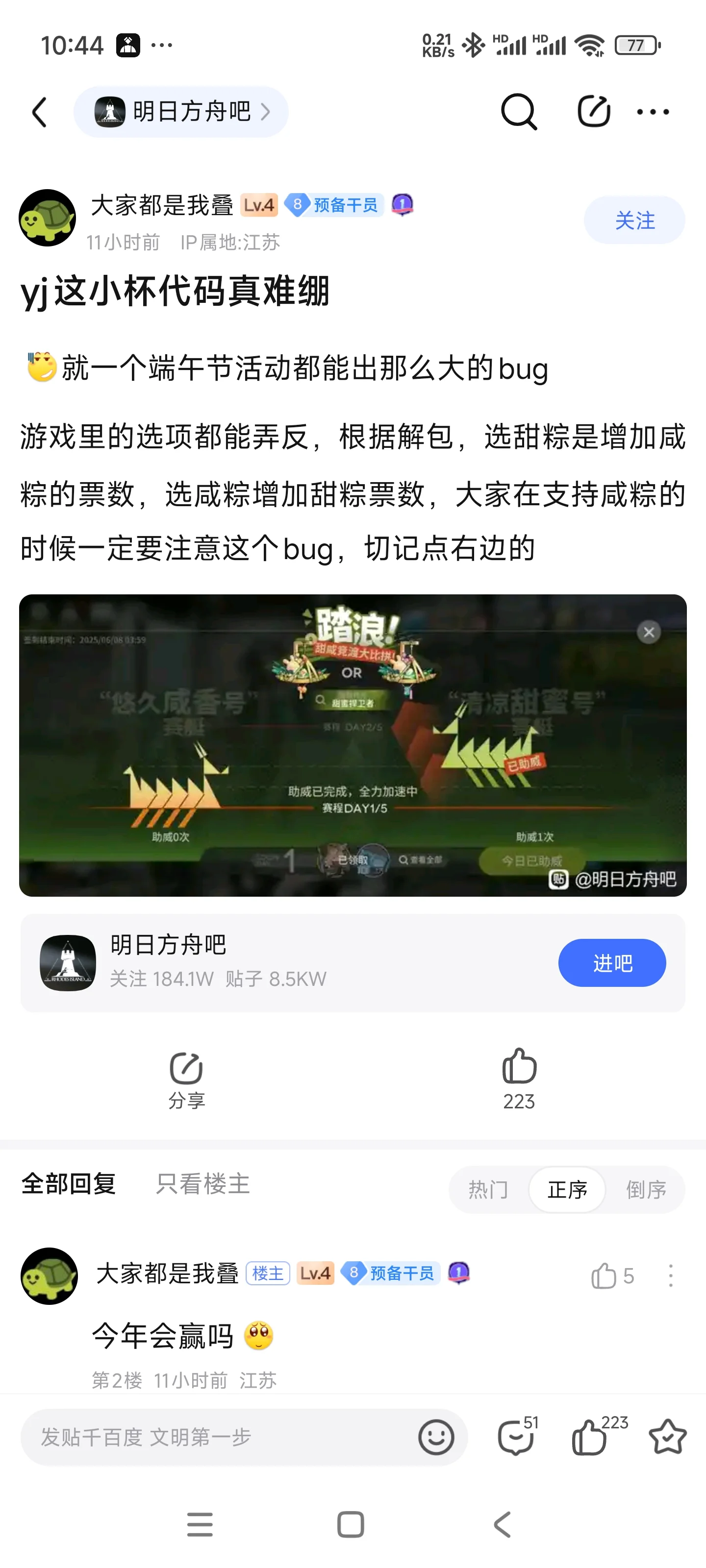Open the post's game screenshot image
The image size is (706, 1568).
(353, 745)
